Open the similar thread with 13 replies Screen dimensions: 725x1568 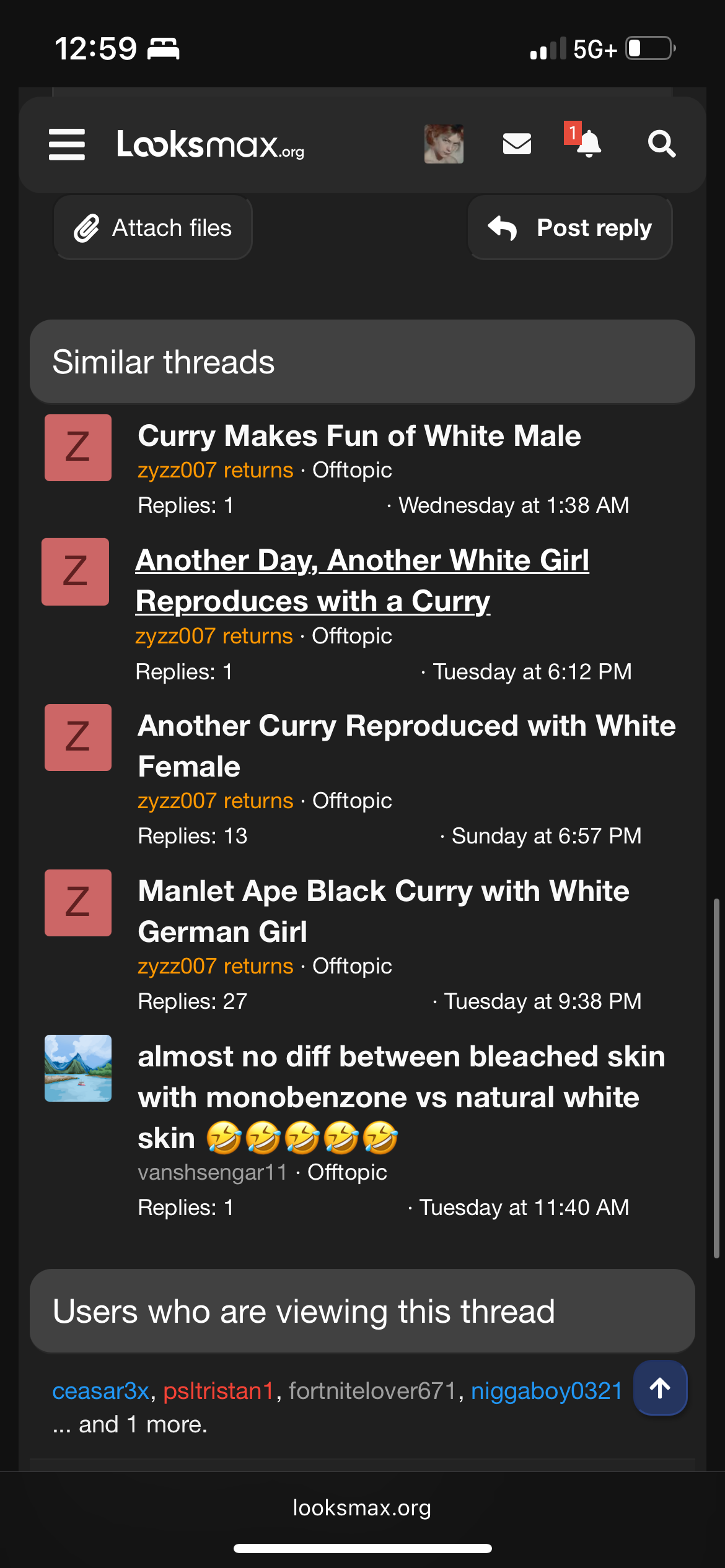tap(406, 746)
